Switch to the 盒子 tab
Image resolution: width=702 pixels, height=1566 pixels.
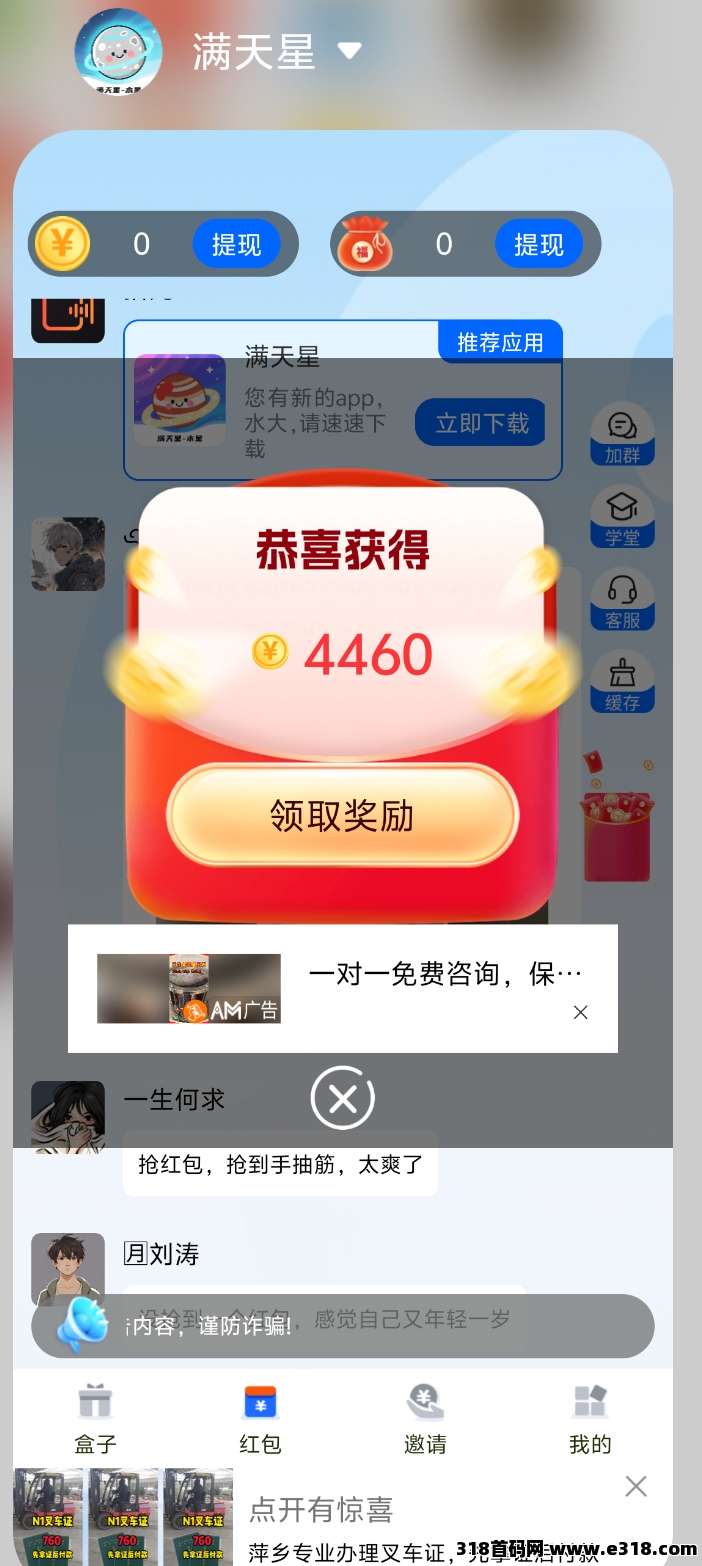(x=96, y=1418)
